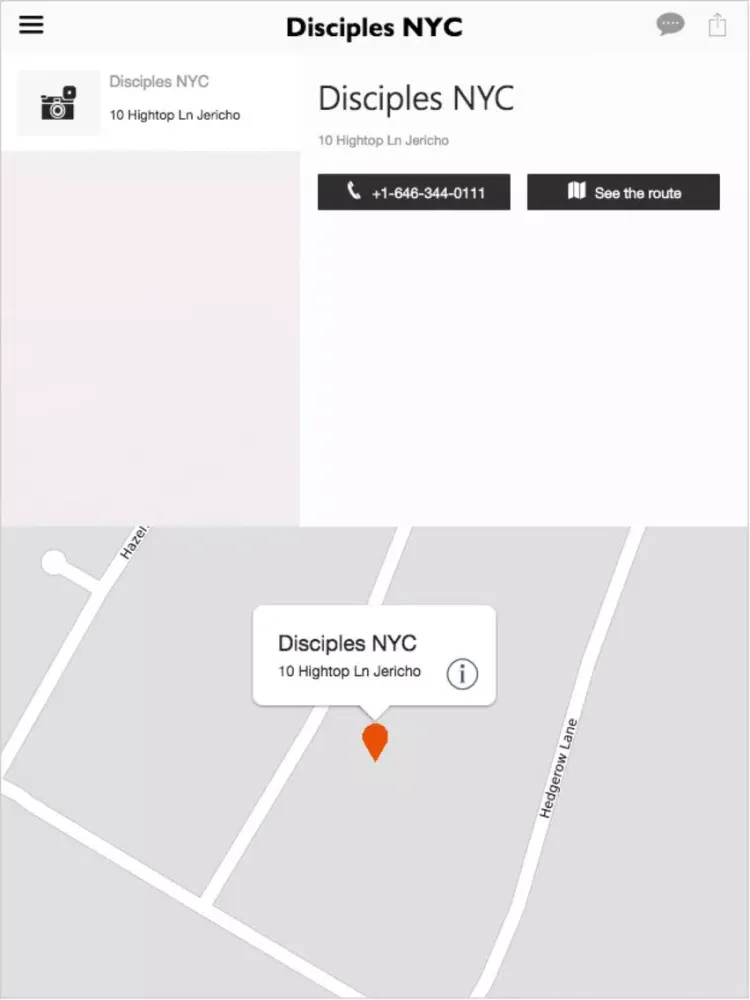Tap the share icon in header
Screen dimensions: 750x1000
pos(717,25)
